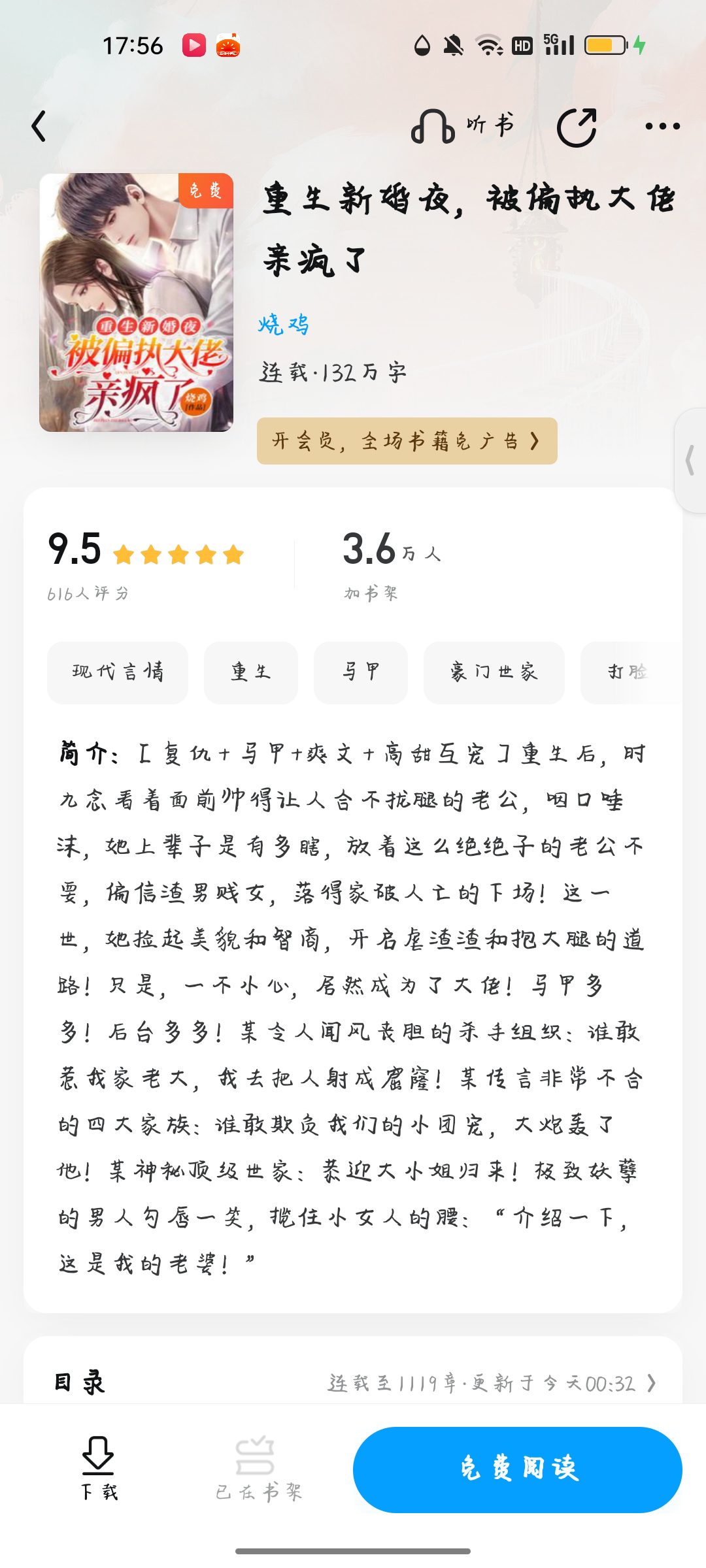The height and width of the screenshot is (1568, 706).
Task: Expand the side panel handle on right edge
Action: tap(690, 461)
